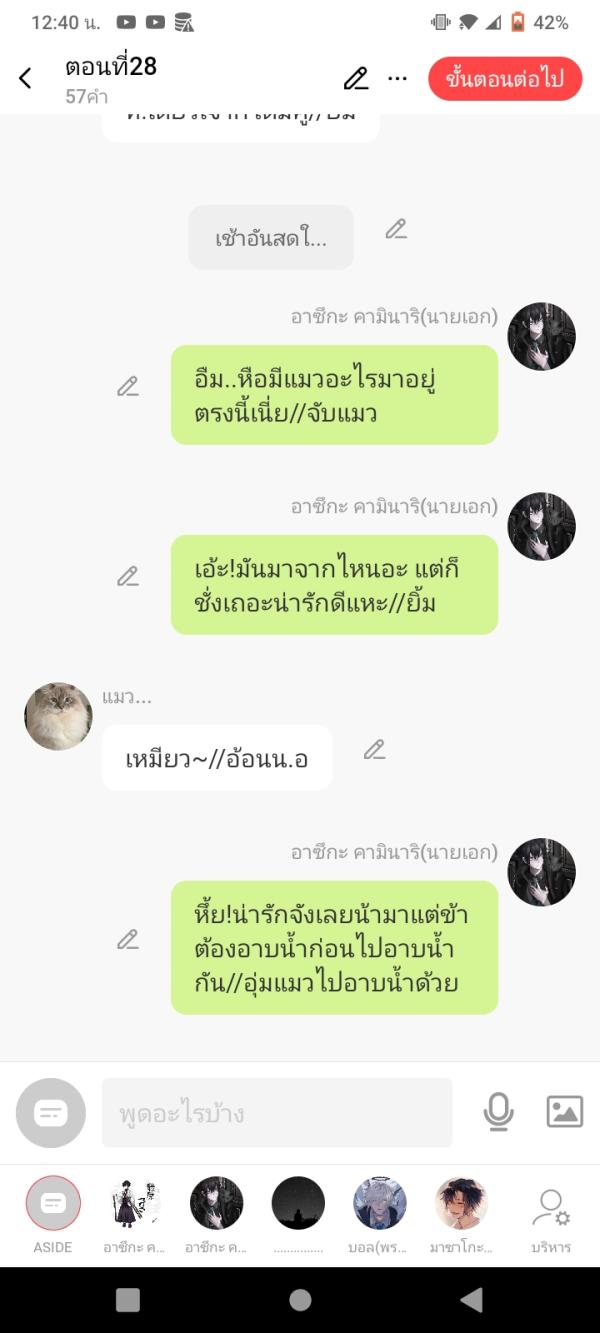600x1333 pixels.
Task: Edit the cat's message เหมียว~//อ้อนน.อ
Action: pyautogui.click(x=375, y=749)
